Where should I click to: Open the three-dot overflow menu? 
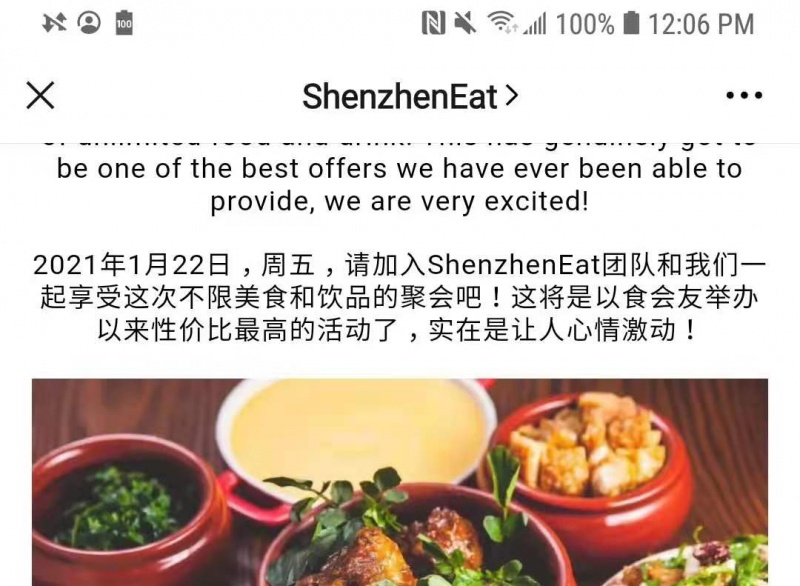pos(743,96)
